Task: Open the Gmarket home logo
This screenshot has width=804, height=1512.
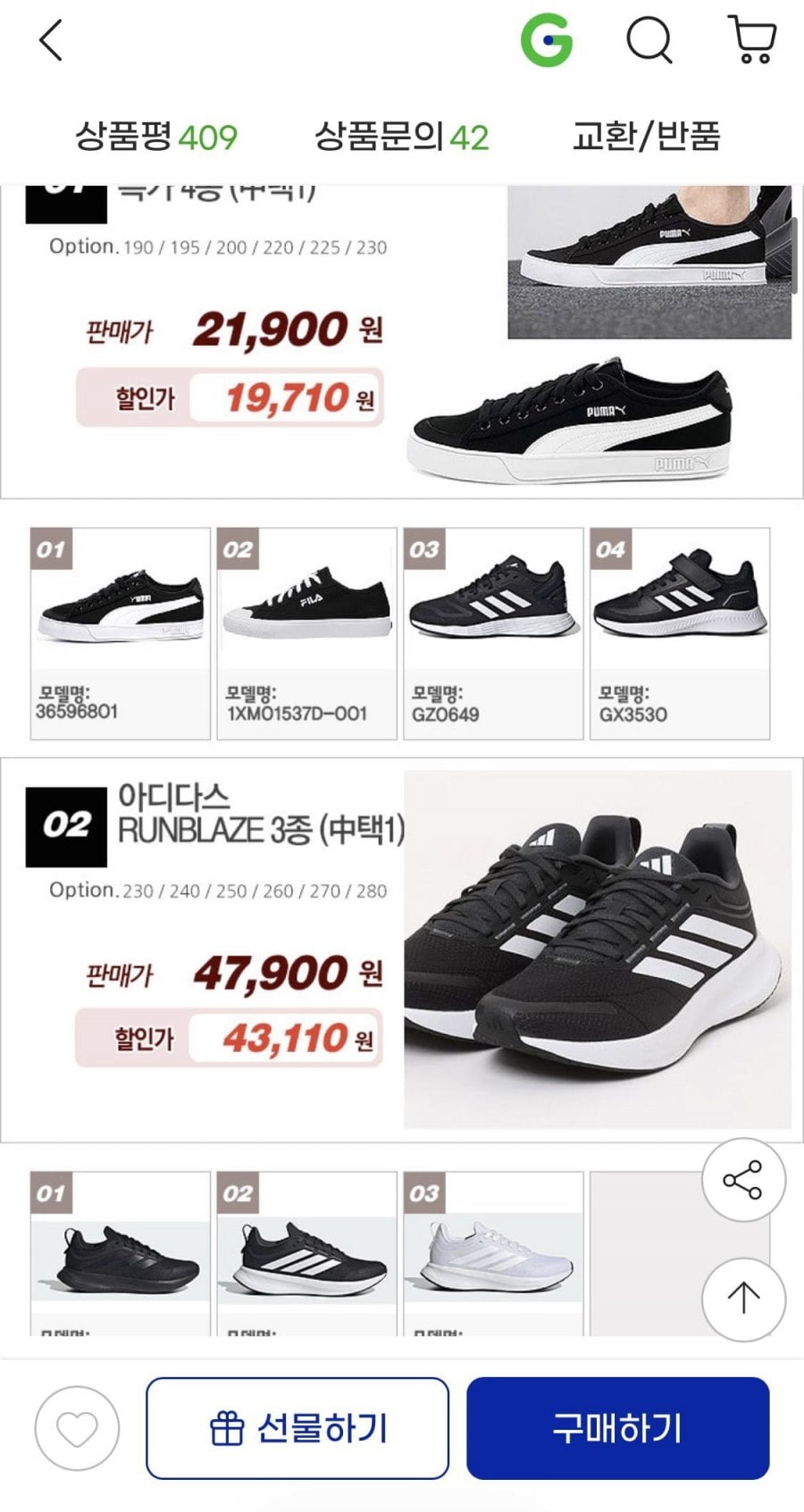Action: [546, 41]
